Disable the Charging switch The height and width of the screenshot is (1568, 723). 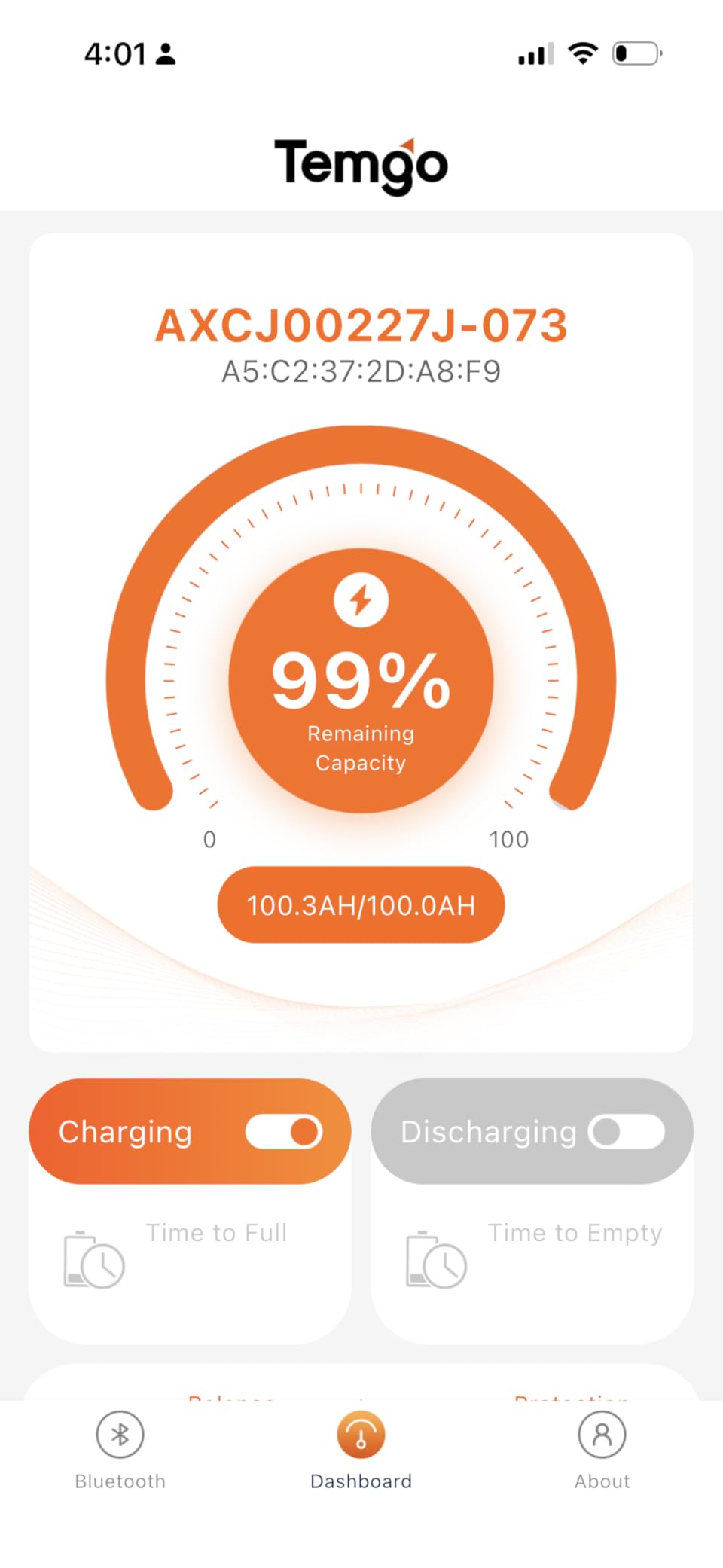284,1131
